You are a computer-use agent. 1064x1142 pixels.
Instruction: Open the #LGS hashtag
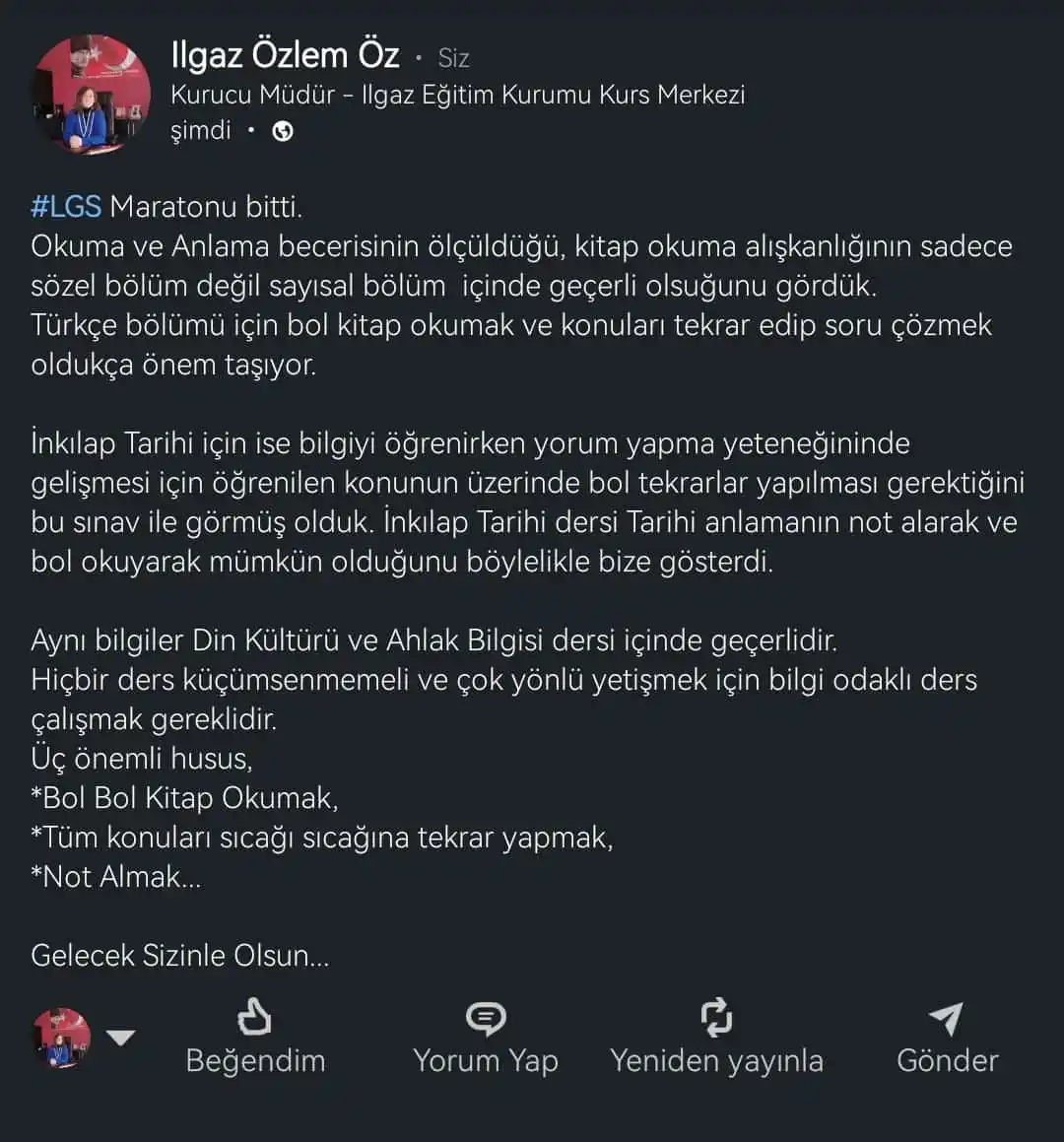click(x=66, y=207)
